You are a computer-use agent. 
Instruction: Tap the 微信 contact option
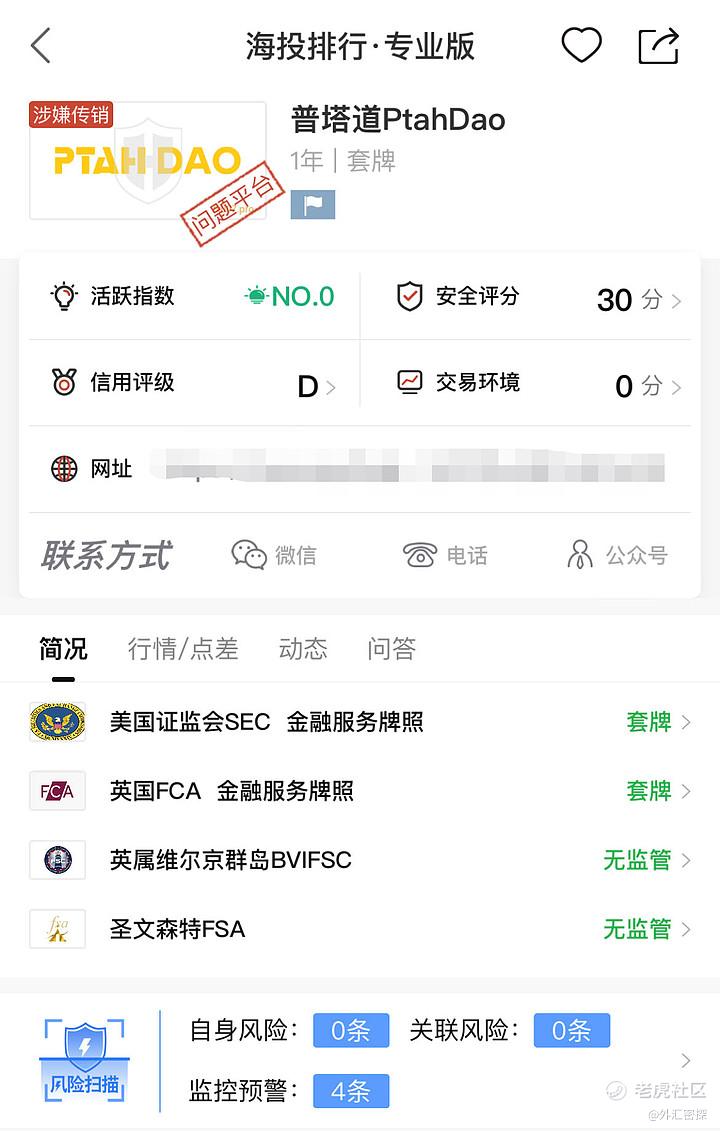point(273,555)
